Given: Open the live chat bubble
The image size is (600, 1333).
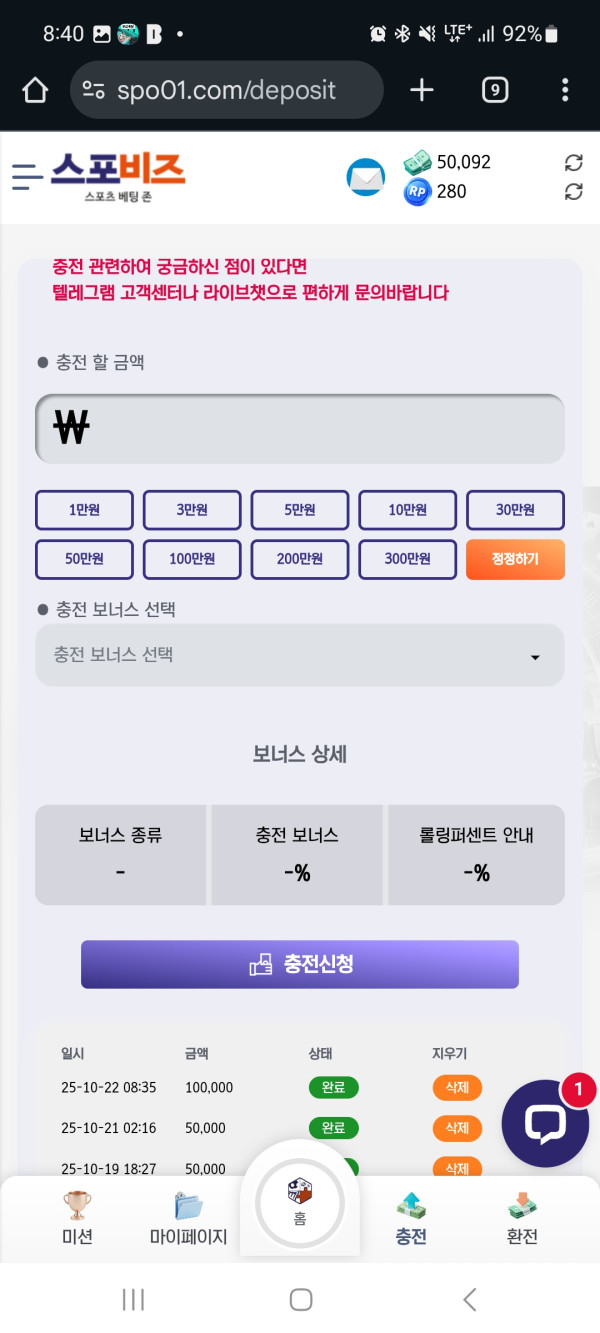Looking at the screenshot, I should tap(545, 1123).
